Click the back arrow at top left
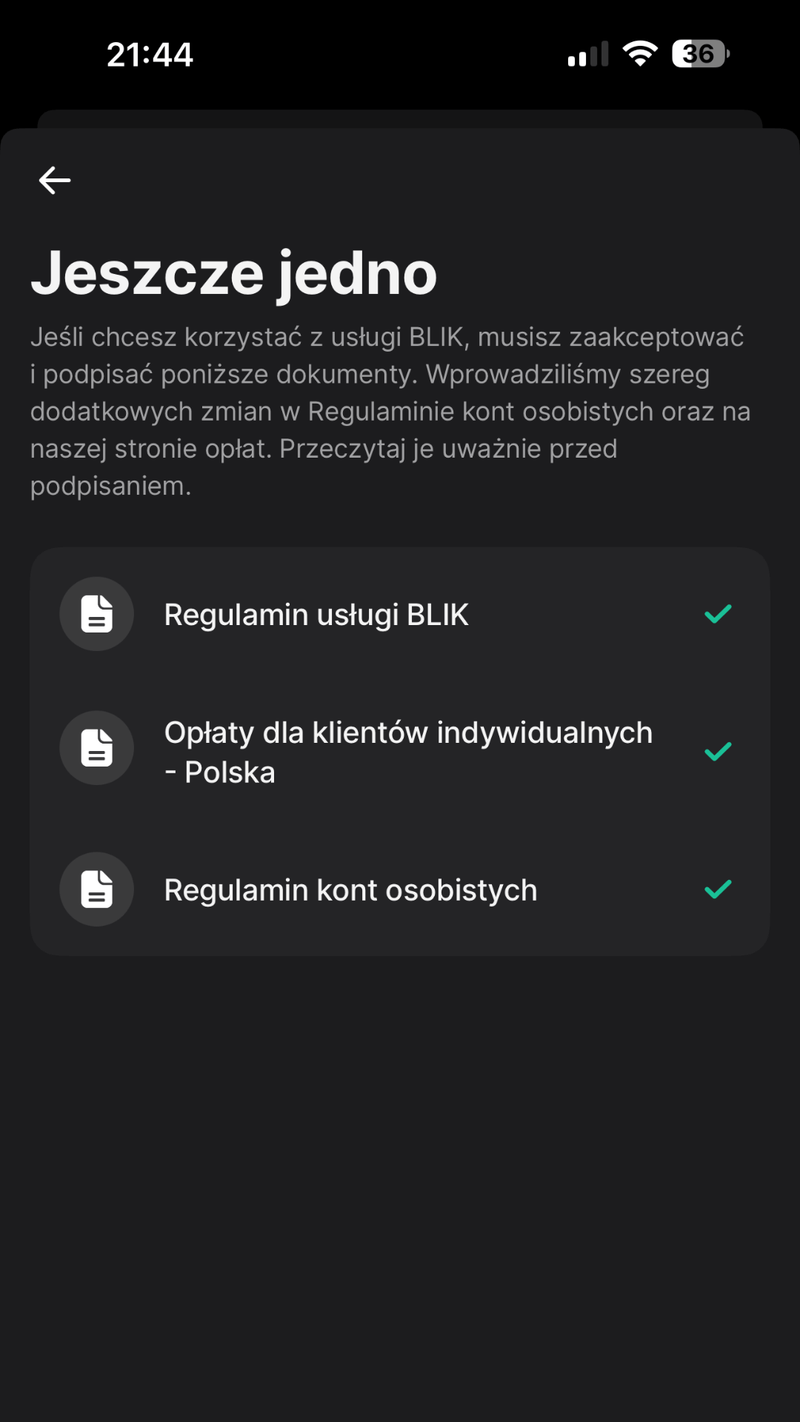This screenshot has width=800, height=1422. click(x=54, y=180)
